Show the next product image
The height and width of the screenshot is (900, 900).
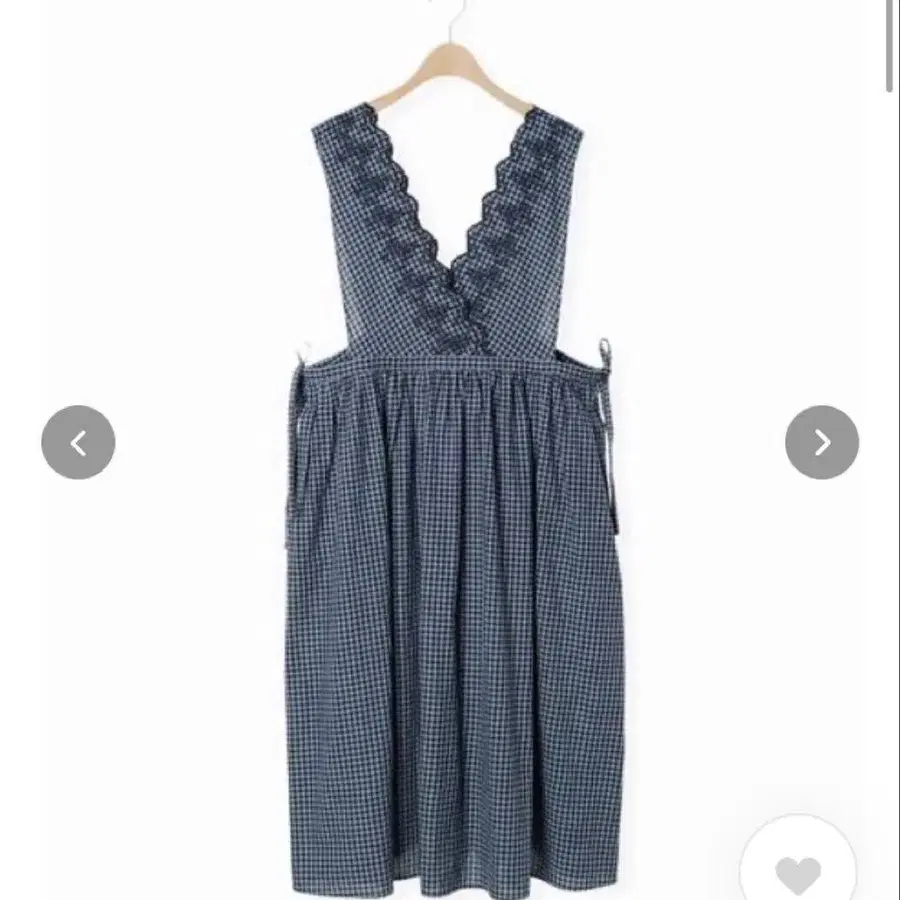[821, 442]
